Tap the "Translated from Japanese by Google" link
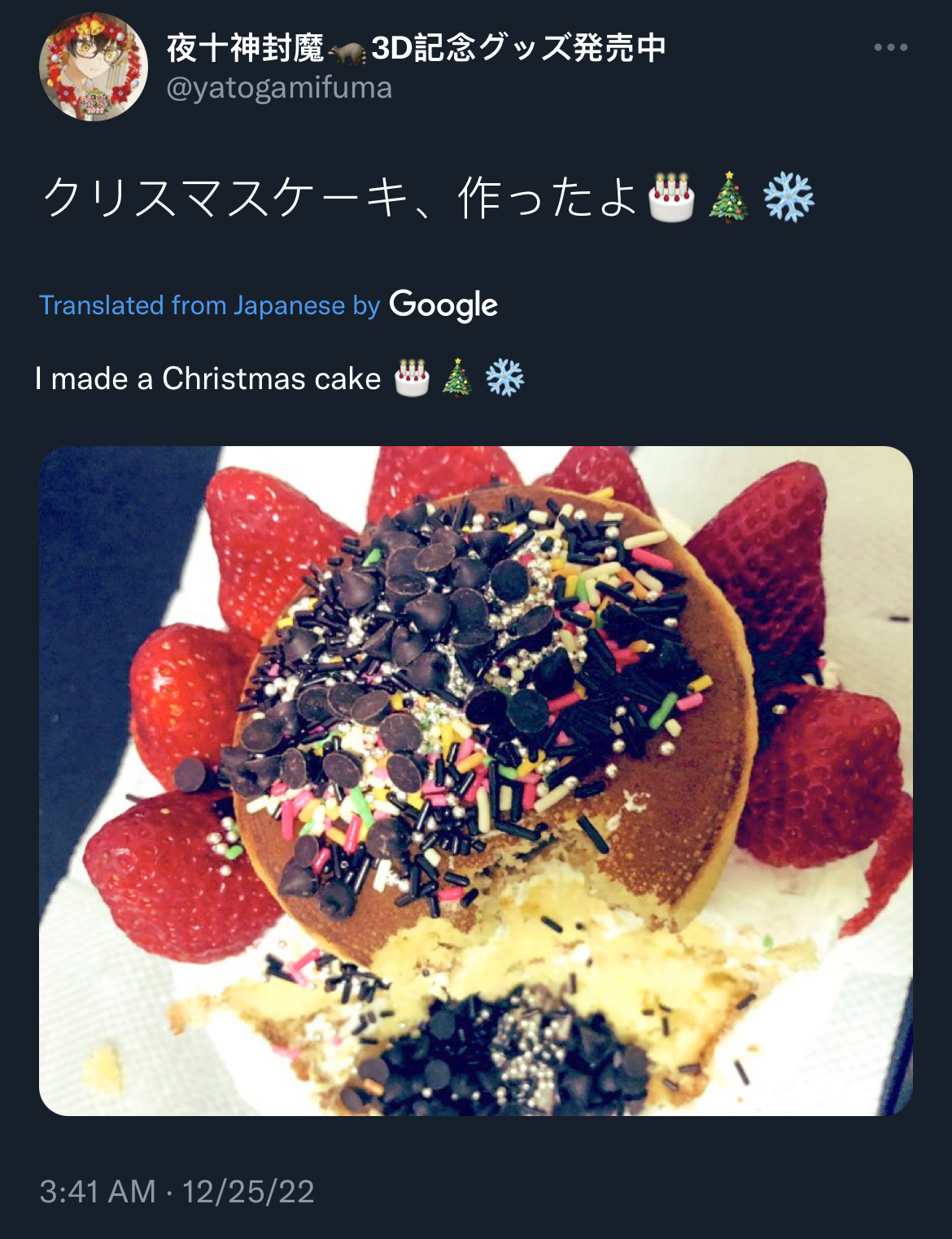Screen dimensions: 952x1239 [268, 305]
